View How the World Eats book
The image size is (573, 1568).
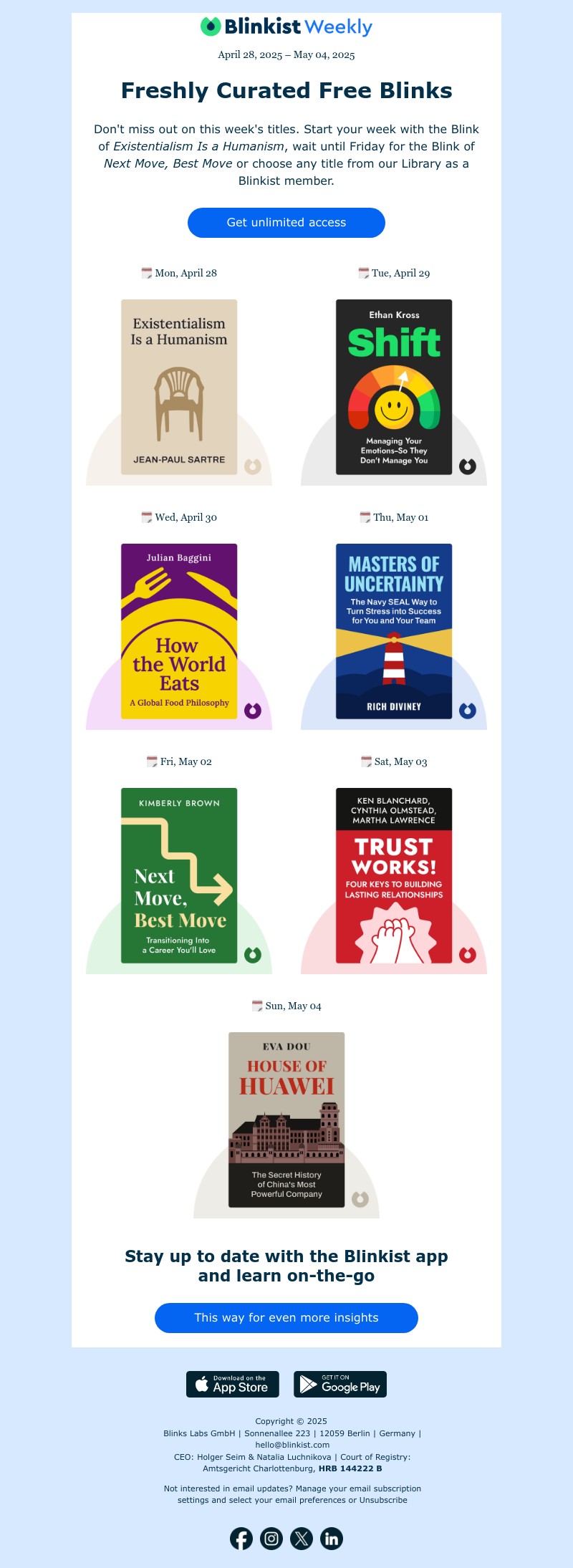(179, 631)
